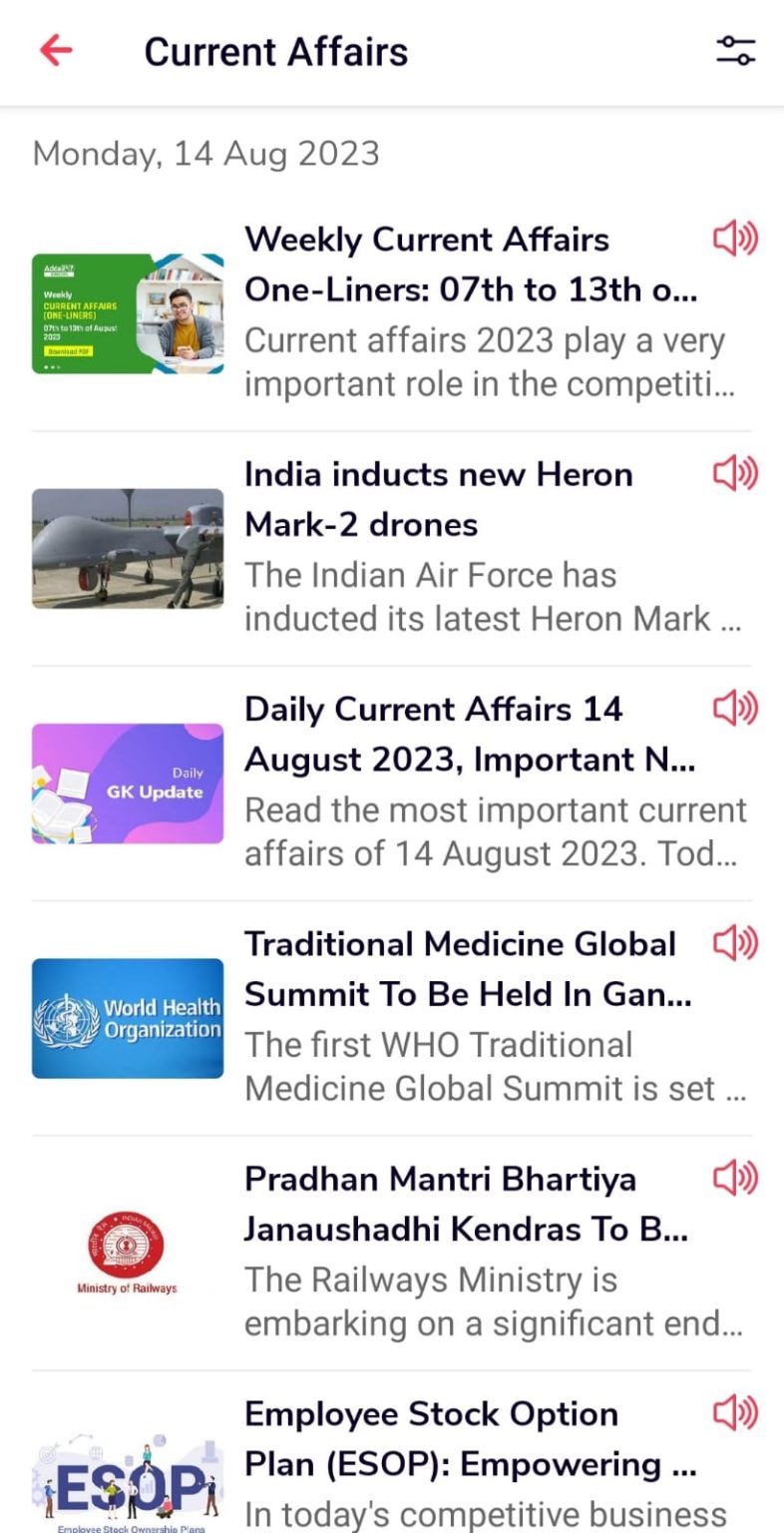Tap the Daily GK Update thumbnail
The height and width of the screenshot is (1533, 784).
tap(128, 783)
